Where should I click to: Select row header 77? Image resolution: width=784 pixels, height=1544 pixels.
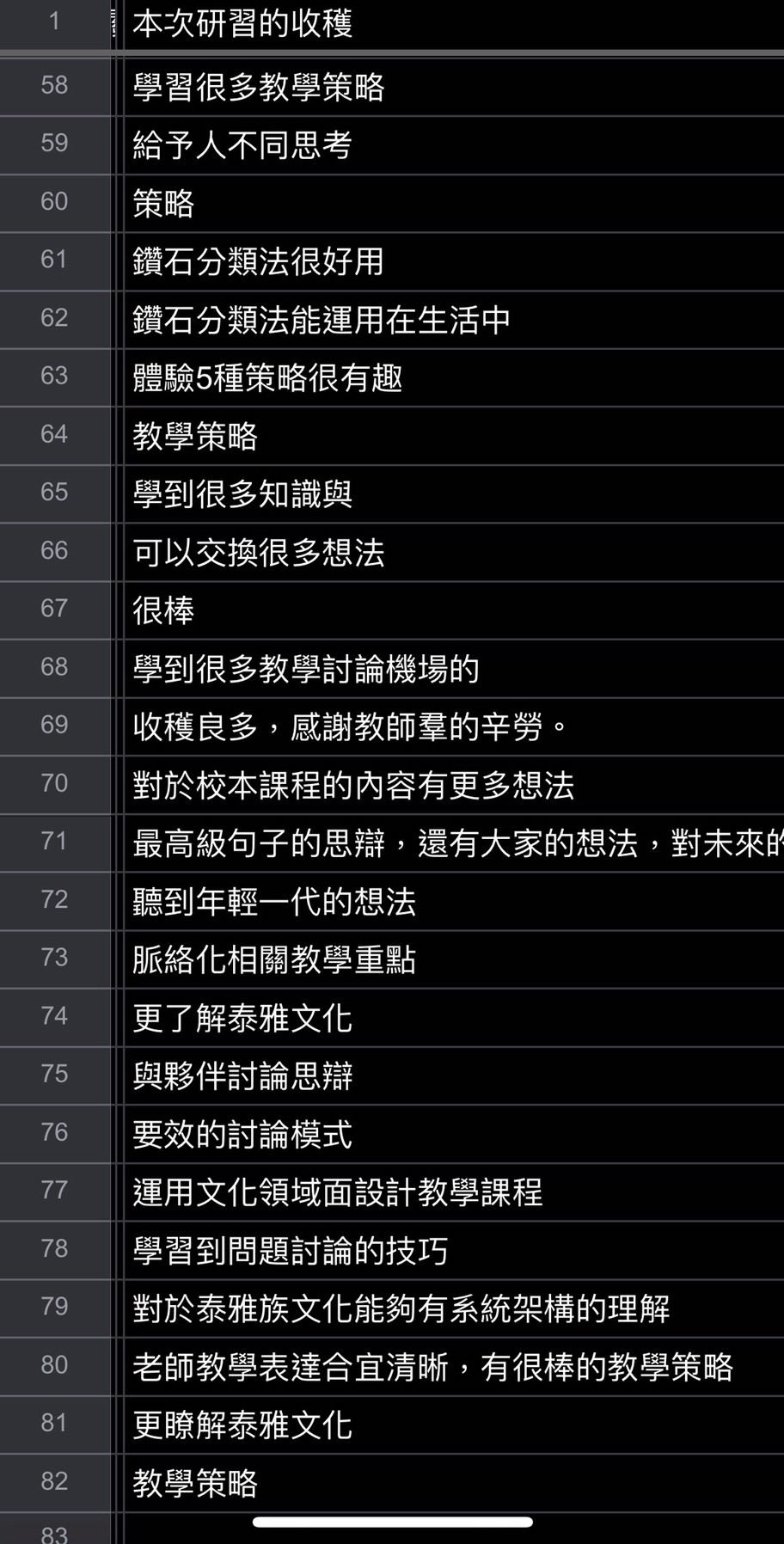(x=54, y=1191)
